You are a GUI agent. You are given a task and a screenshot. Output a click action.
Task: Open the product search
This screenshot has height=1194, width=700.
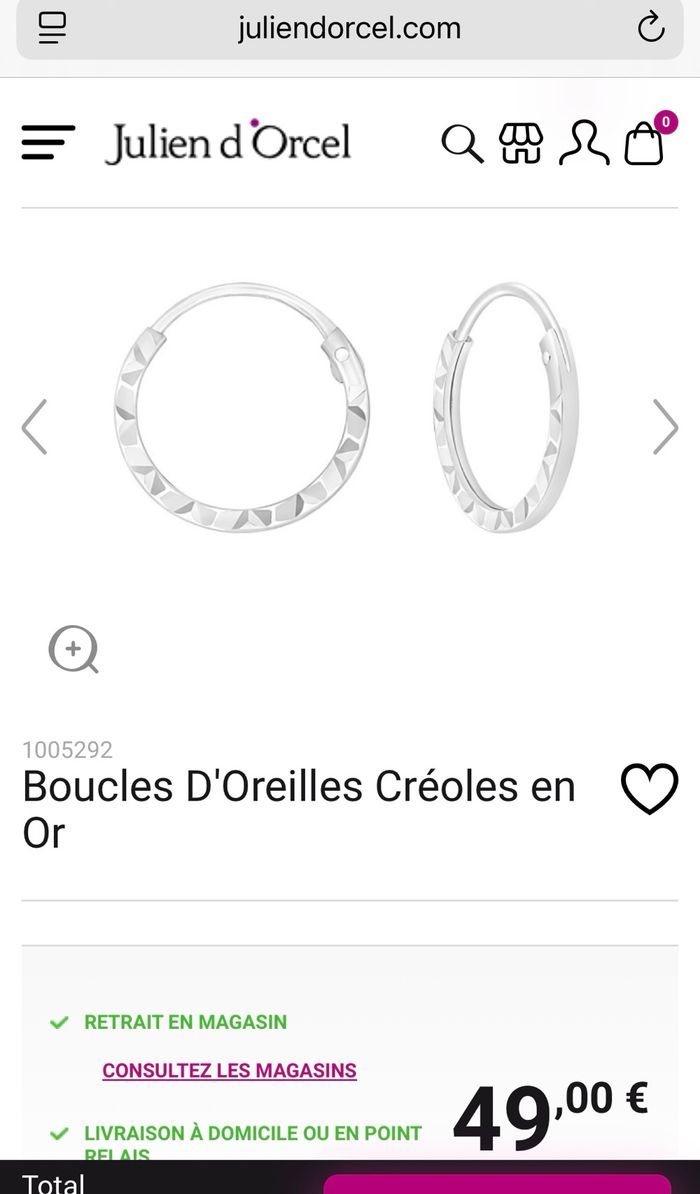coord(462,144)
